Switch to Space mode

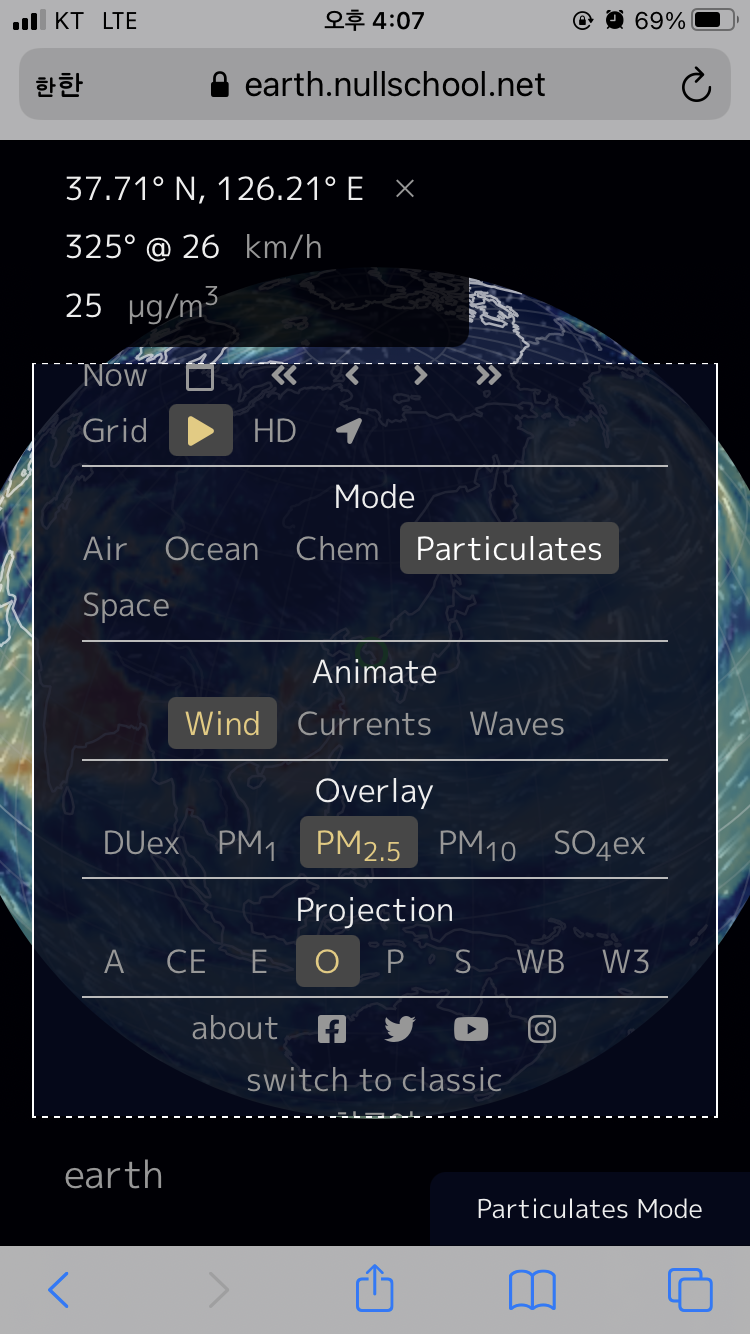(126, 605)
